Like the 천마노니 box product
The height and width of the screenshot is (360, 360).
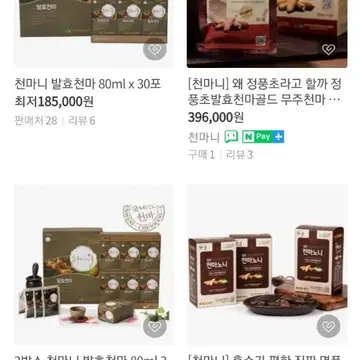point(328,326)
